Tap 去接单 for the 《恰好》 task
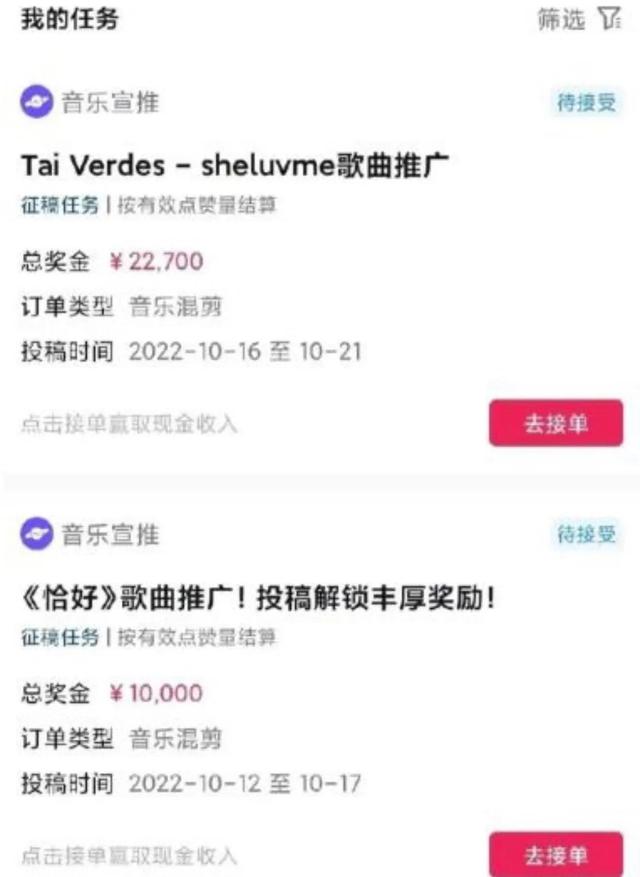640x877 pixels. point(555,855)
